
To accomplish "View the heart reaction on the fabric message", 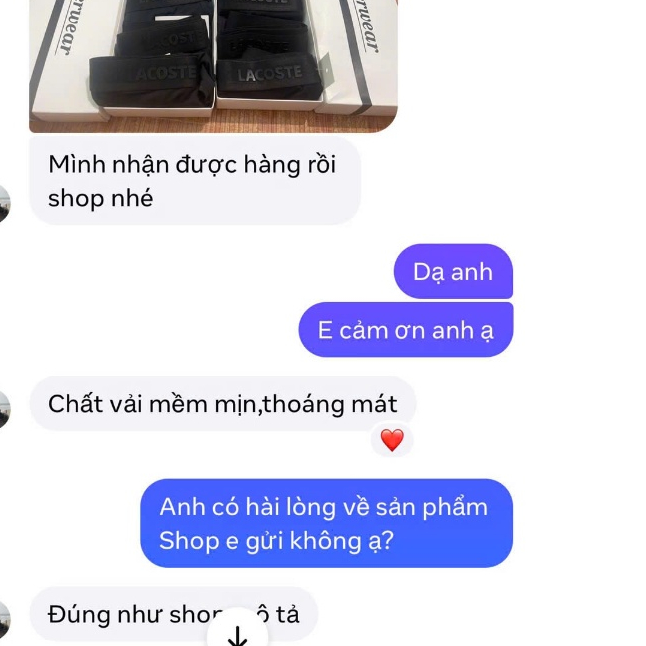I will coord(392,440).
